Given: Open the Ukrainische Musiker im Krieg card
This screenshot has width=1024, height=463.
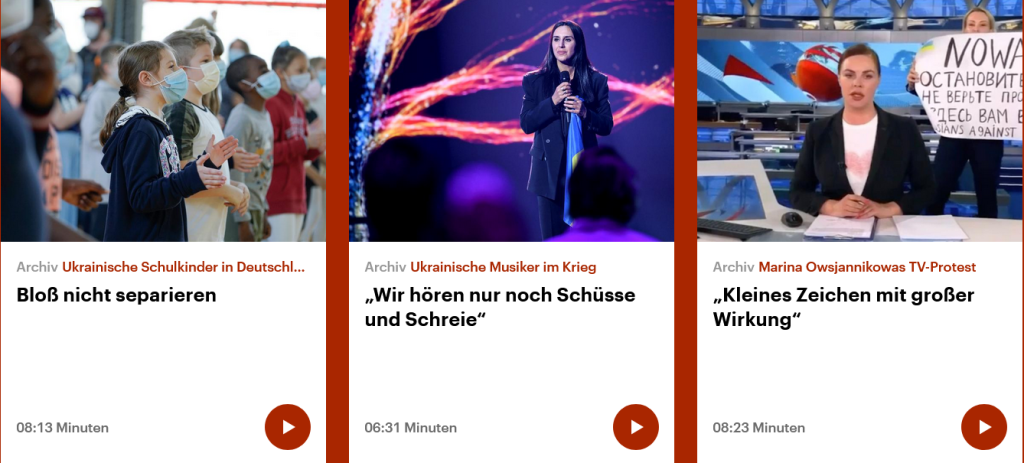Looking at the screenshot, I should coord(500,307).
